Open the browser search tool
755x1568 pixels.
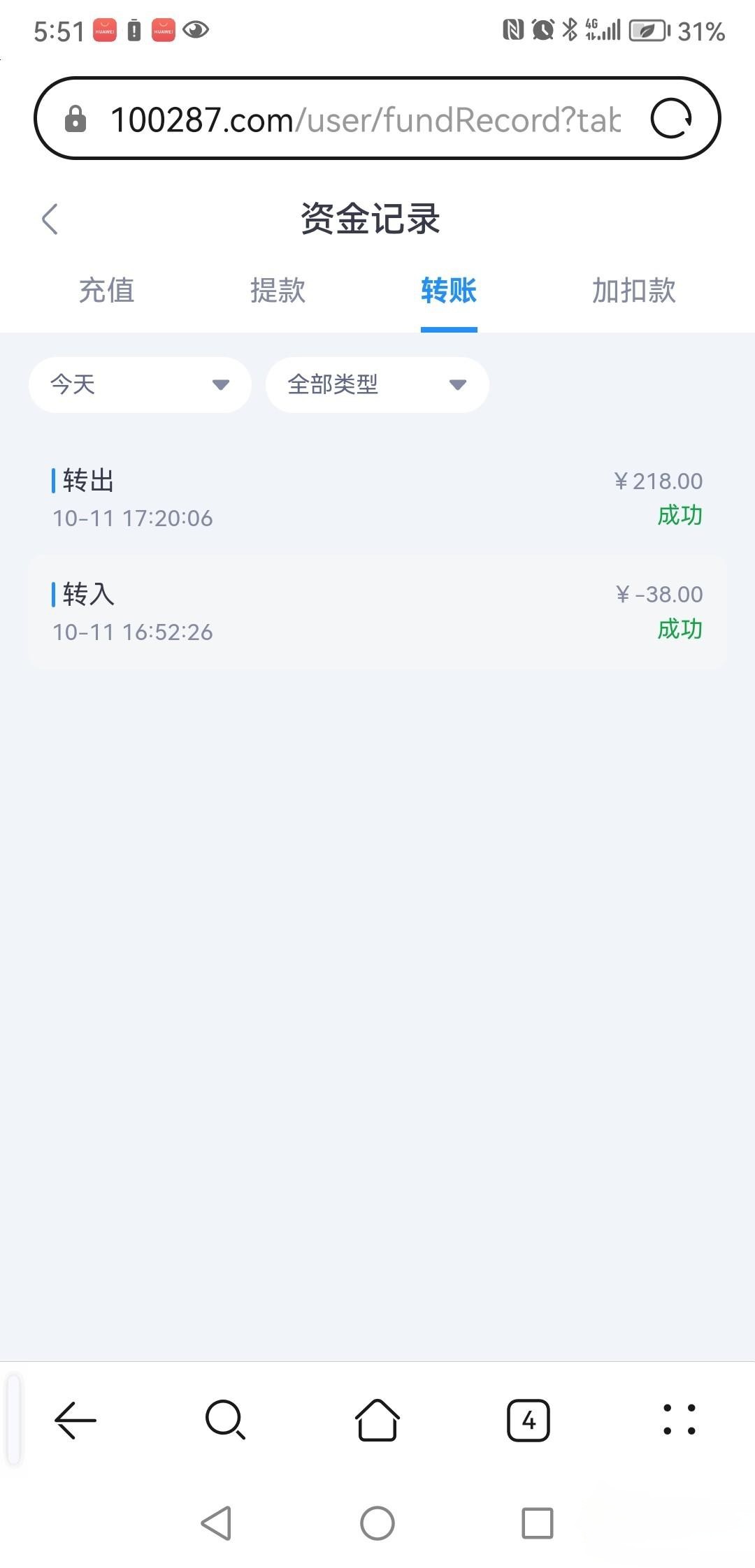pyautogui.click(x=226, y=1420)
